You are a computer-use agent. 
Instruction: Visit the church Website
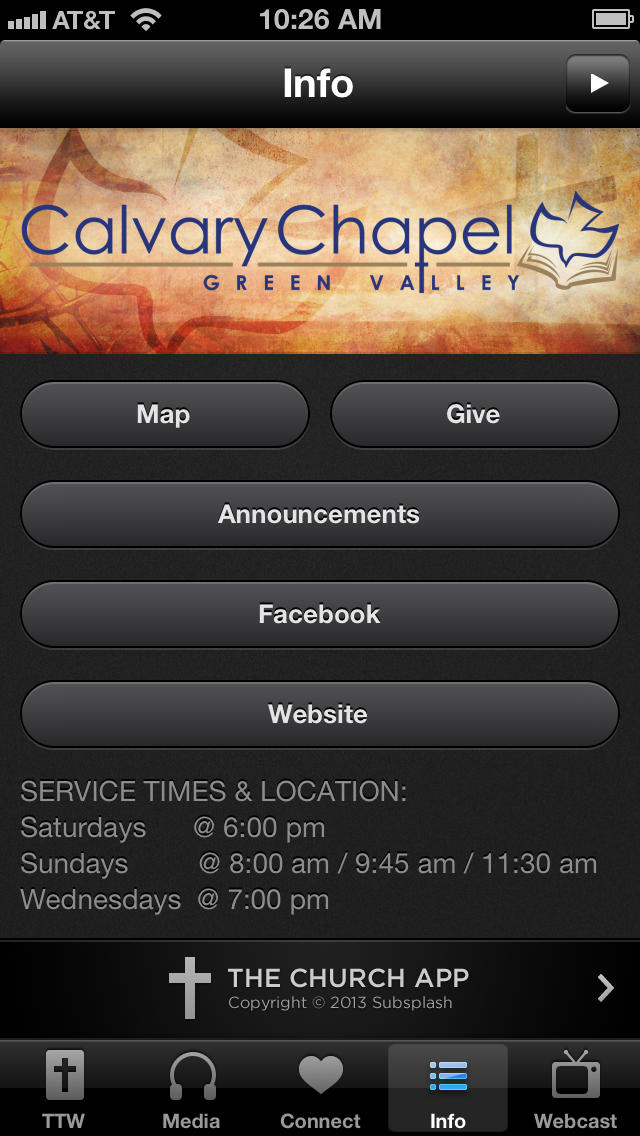click(320, 714)
